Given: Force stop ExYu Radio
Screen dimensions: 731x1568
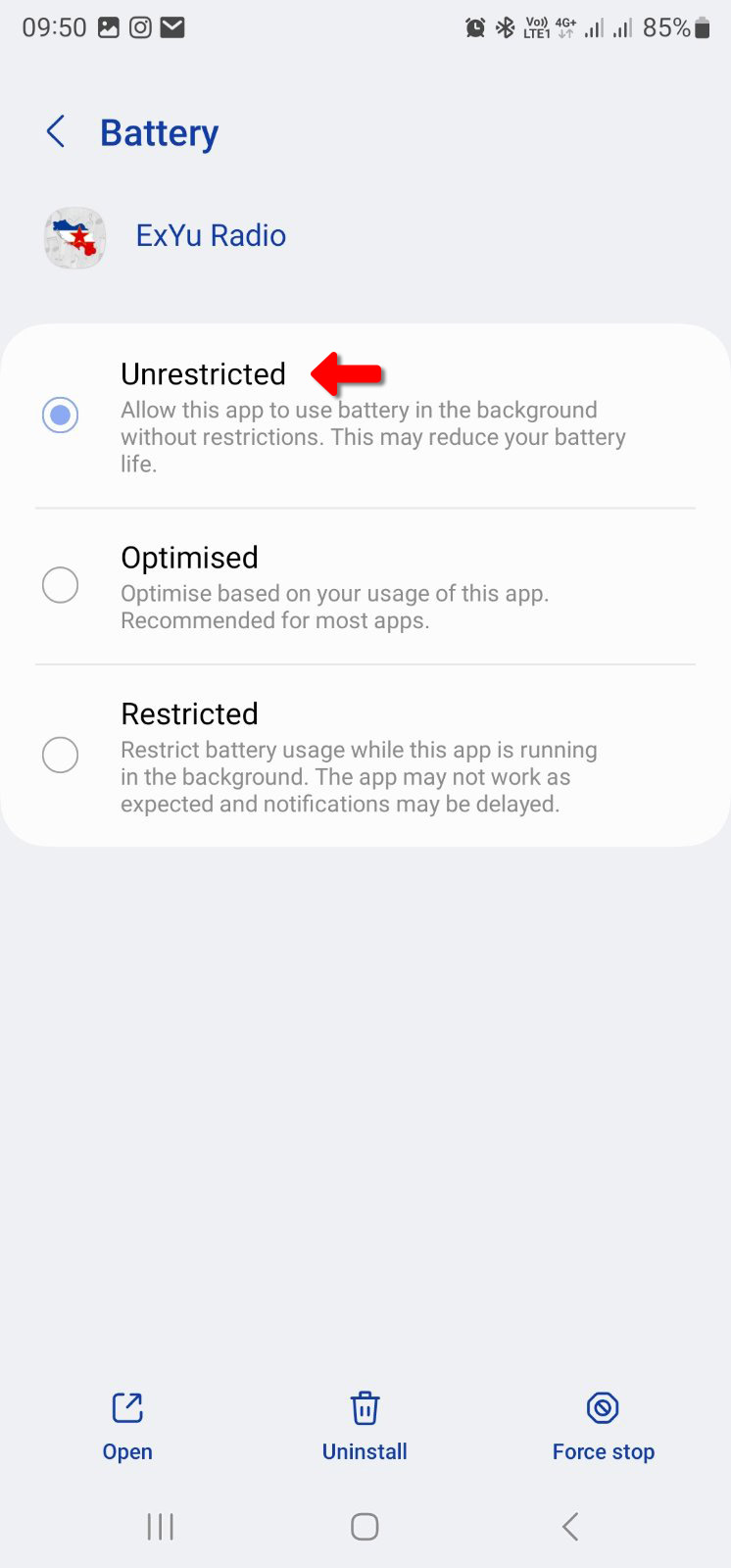Looking at the screenshot, I should (x=603, y=1426).
